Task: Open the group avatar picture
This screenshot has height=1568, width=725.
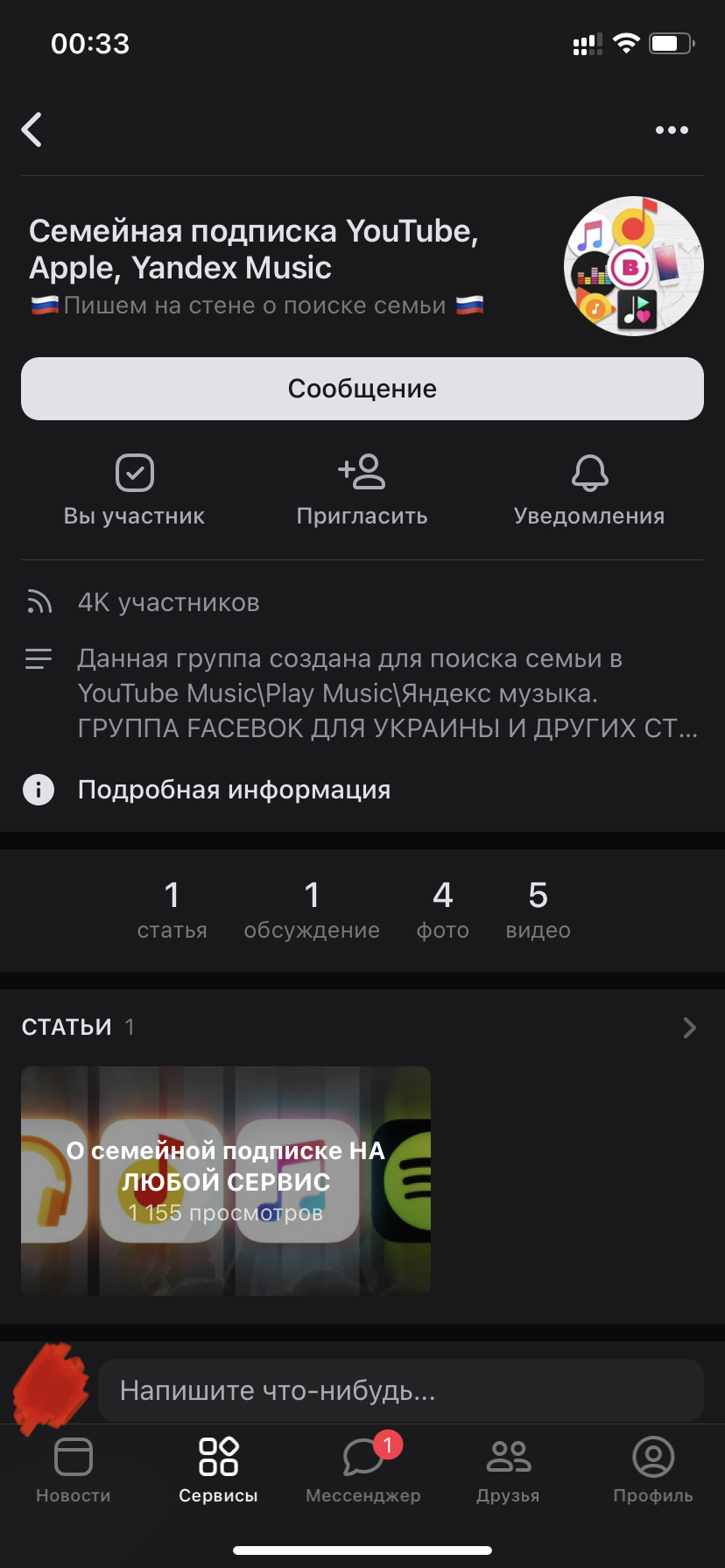Action: click(x=634, y=266)
